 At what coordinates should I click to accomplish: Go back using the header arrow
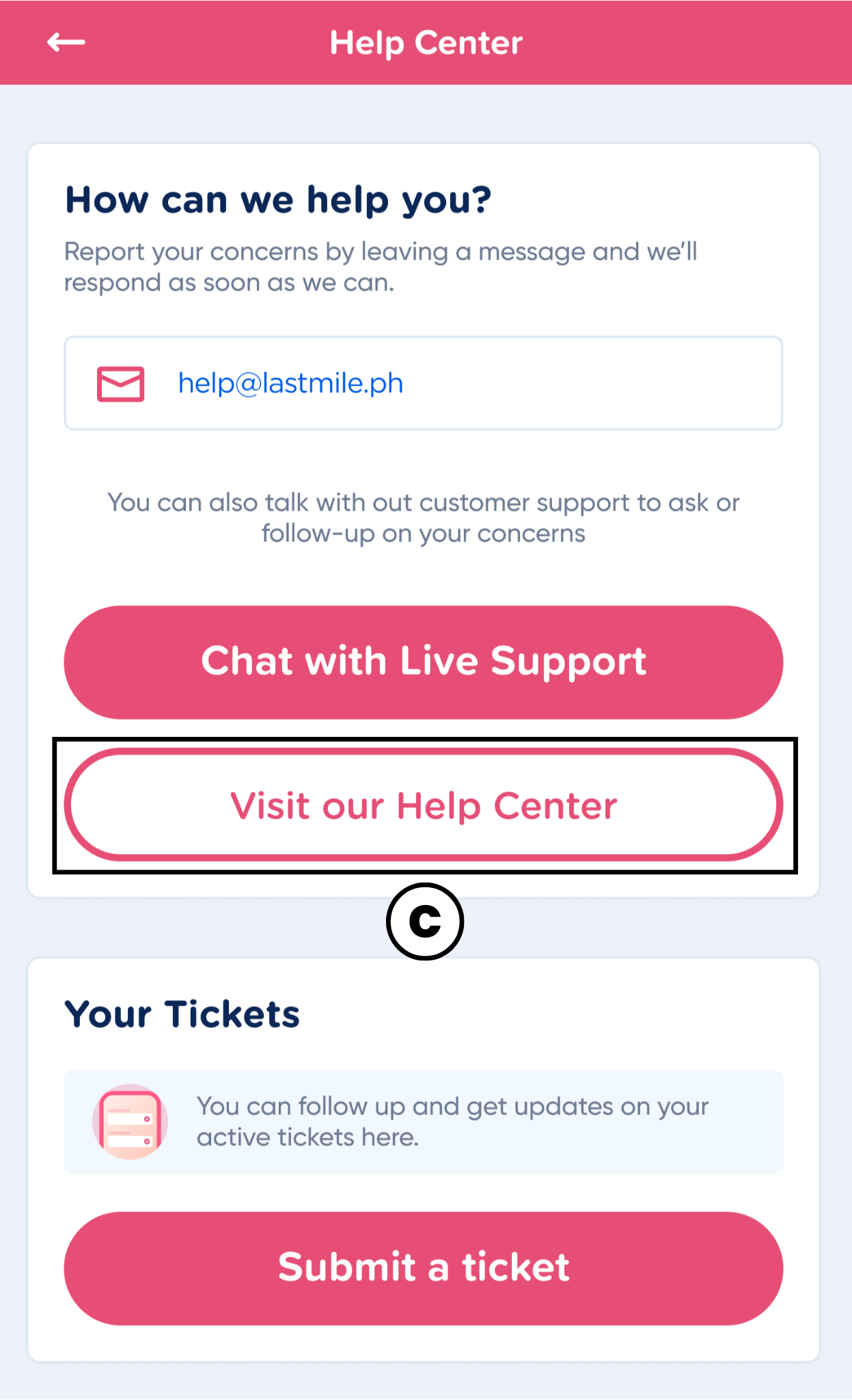[66, 42]
